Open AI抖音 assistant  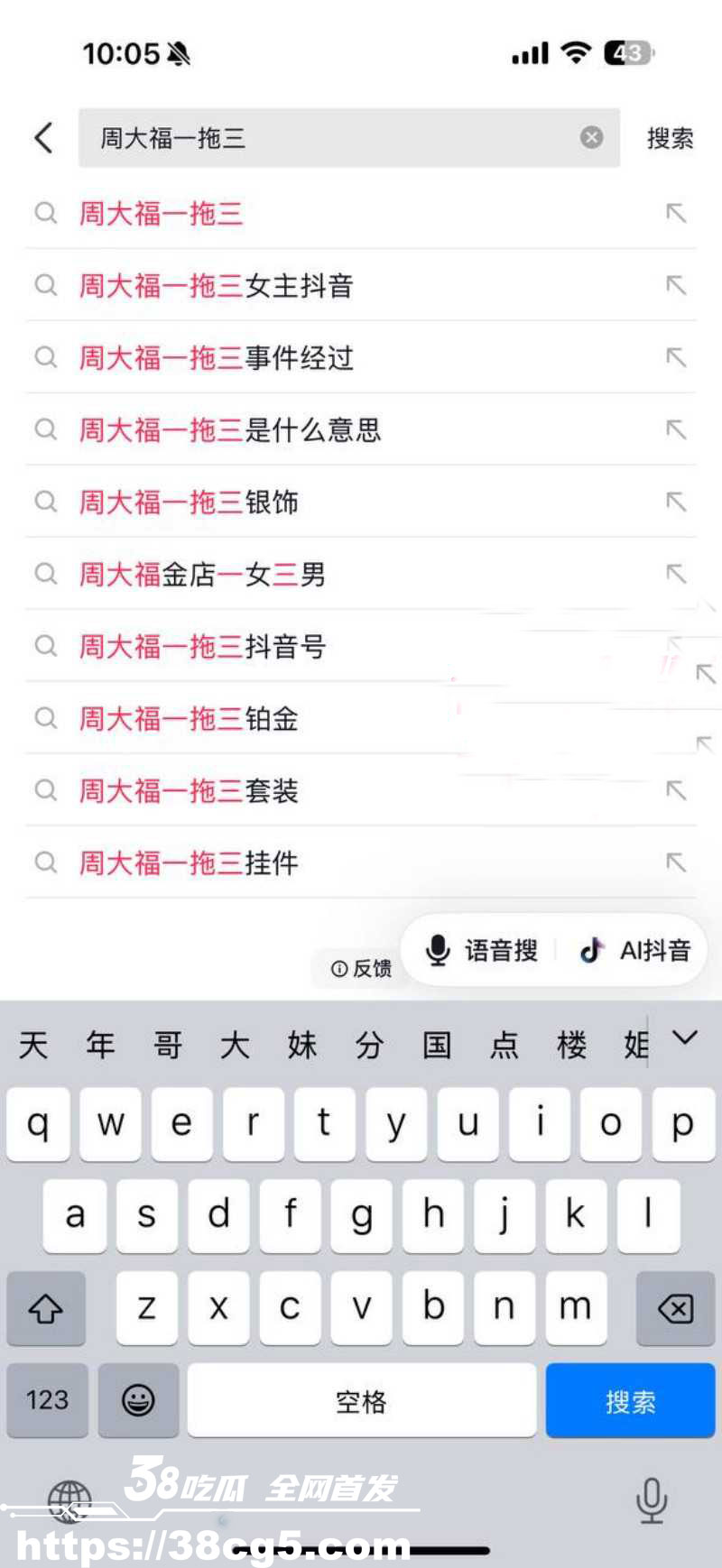point(635,950)
